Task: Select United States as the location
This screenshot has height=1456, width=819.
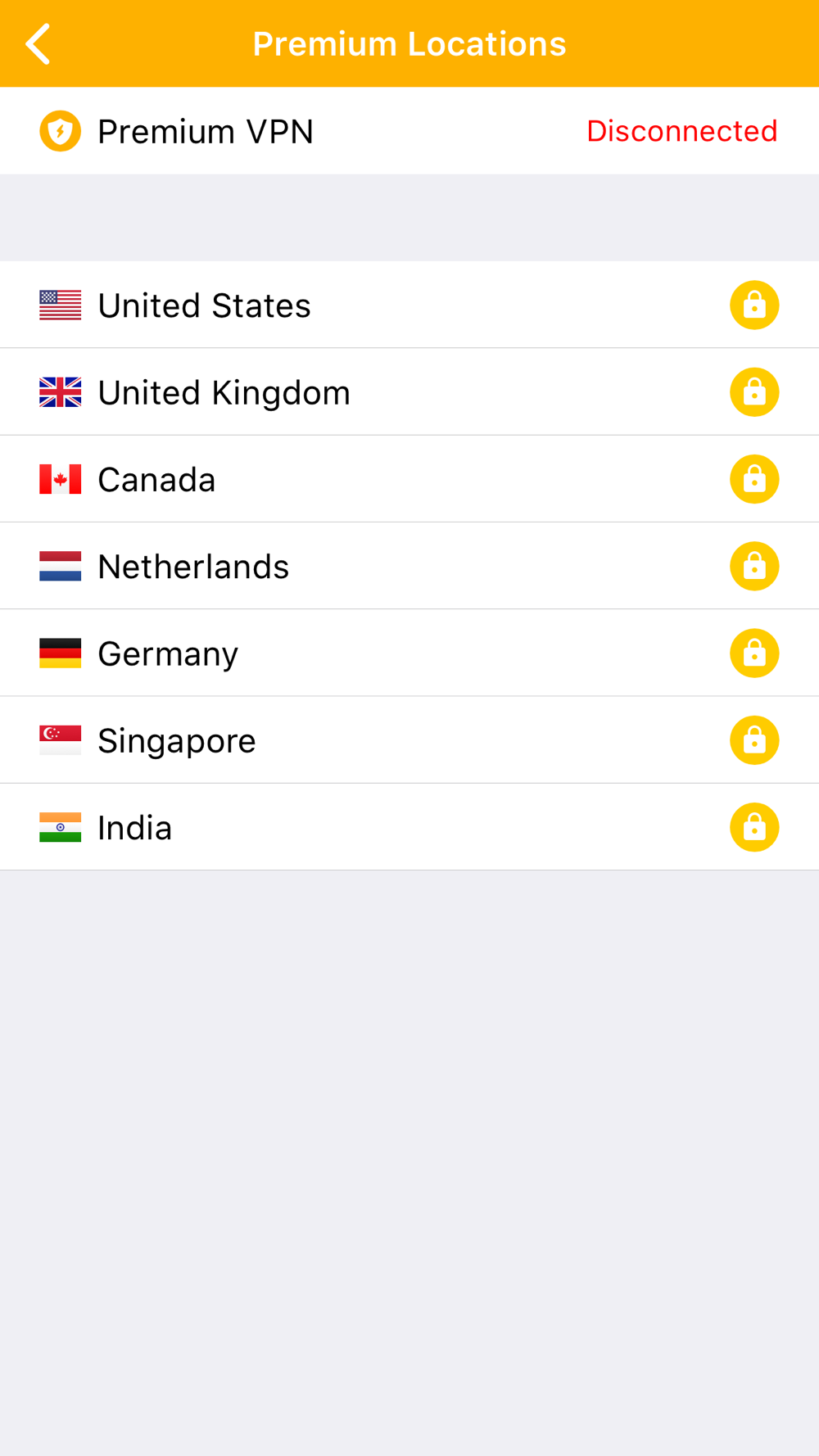Action: point(409,305)
